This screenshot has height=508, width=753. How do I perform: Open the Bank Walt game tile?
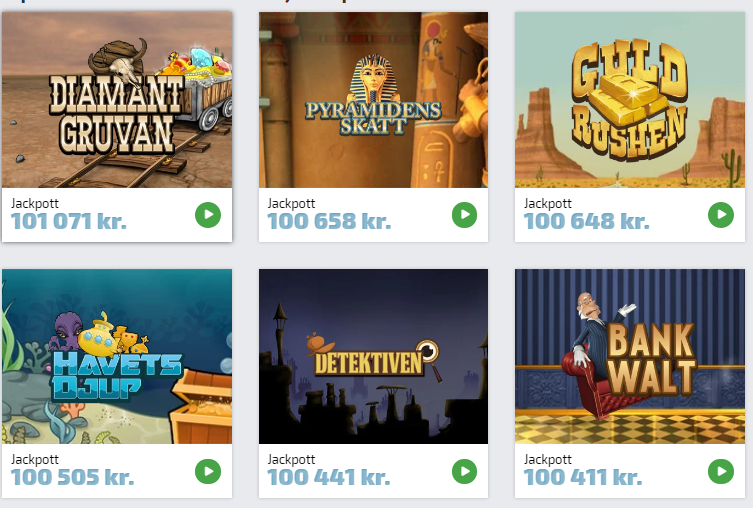629,357
